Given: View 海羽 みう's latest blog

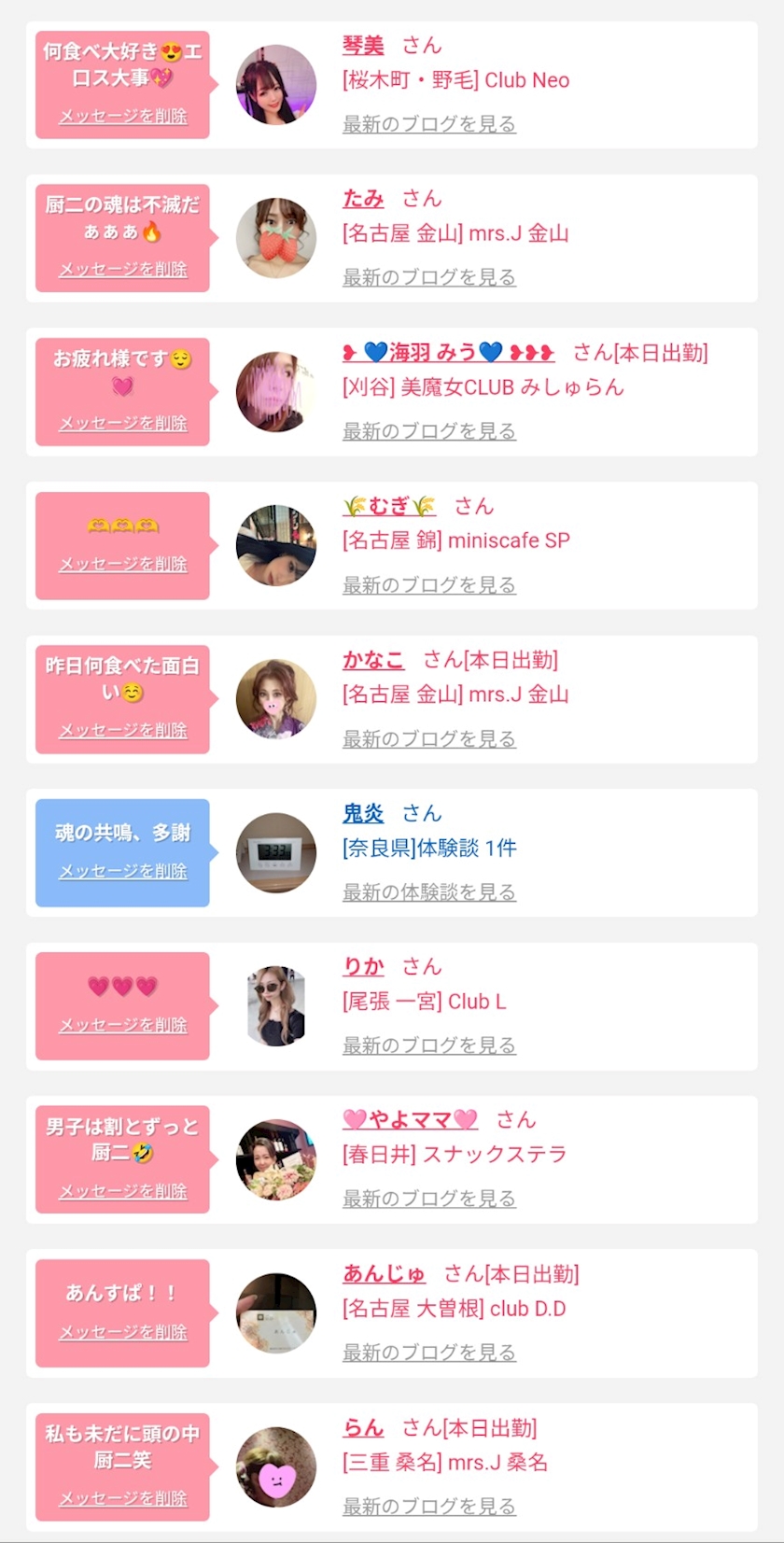Looking at the screenshot, I should pyautogui.click(x=428, y=431).
